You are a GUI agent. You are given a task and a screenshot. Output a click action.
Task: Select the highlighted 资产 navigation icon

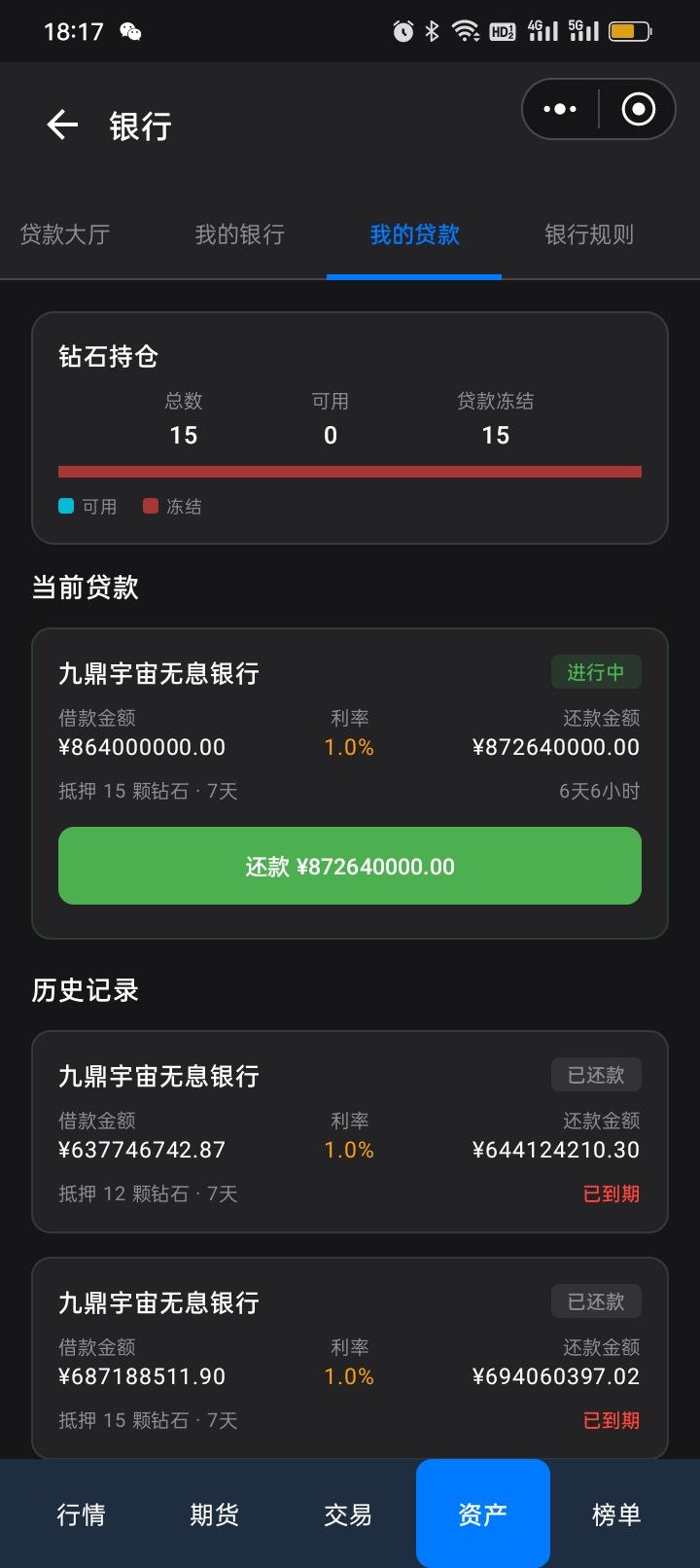click(482, 1515)
